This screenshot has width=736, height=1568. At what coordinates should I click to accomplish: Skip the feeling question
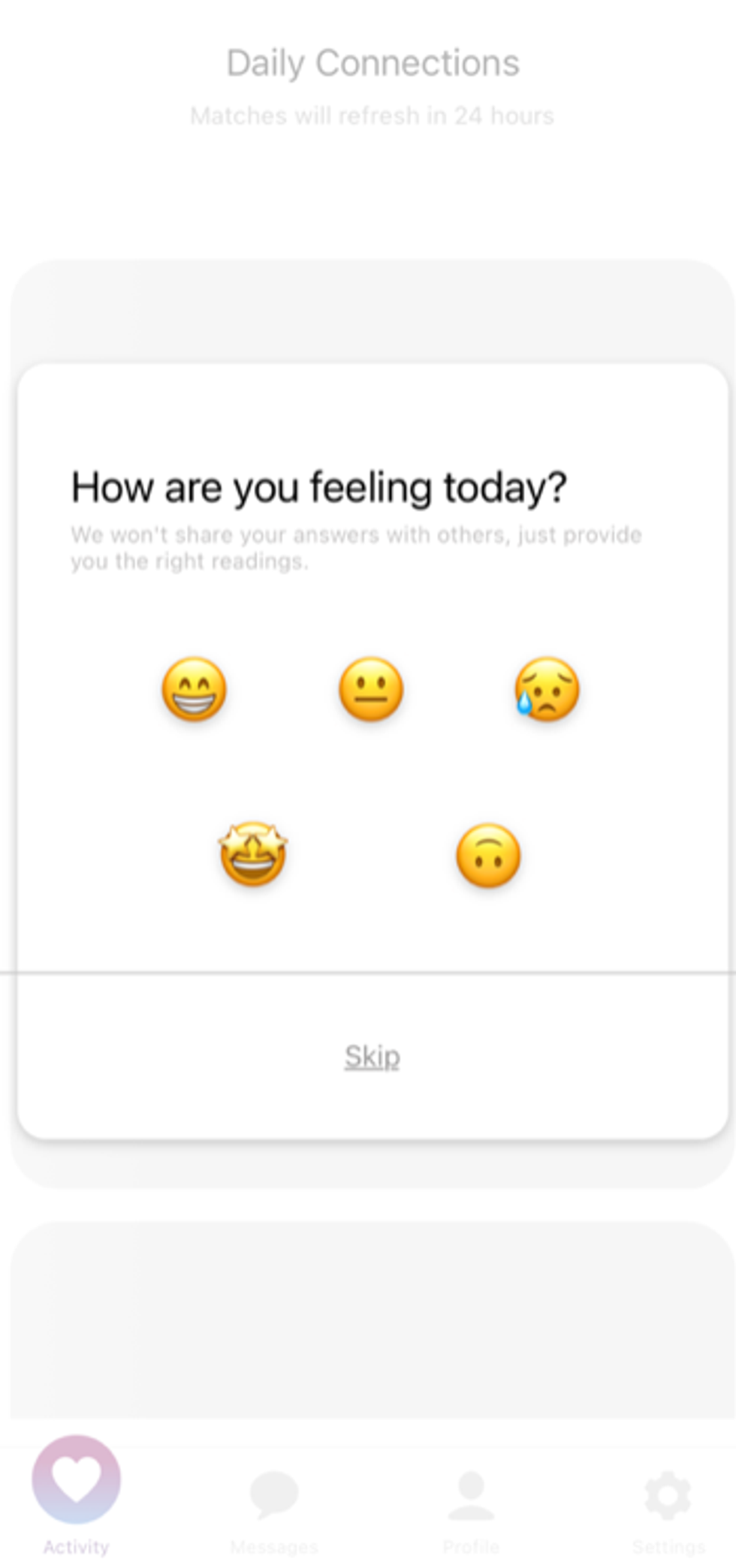click(x=372, y=1056)
